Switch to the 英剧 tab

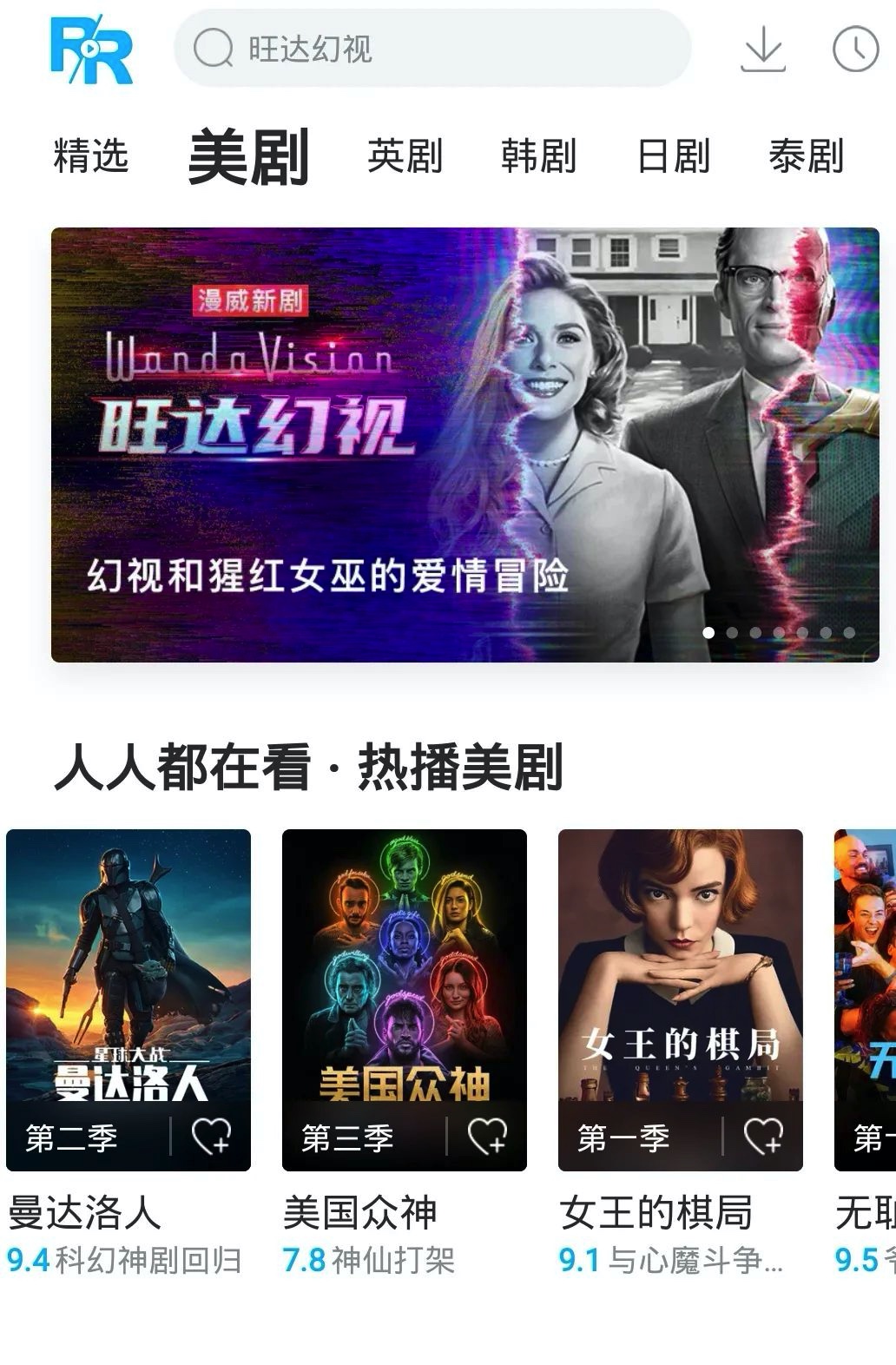(x=405, y=156)
